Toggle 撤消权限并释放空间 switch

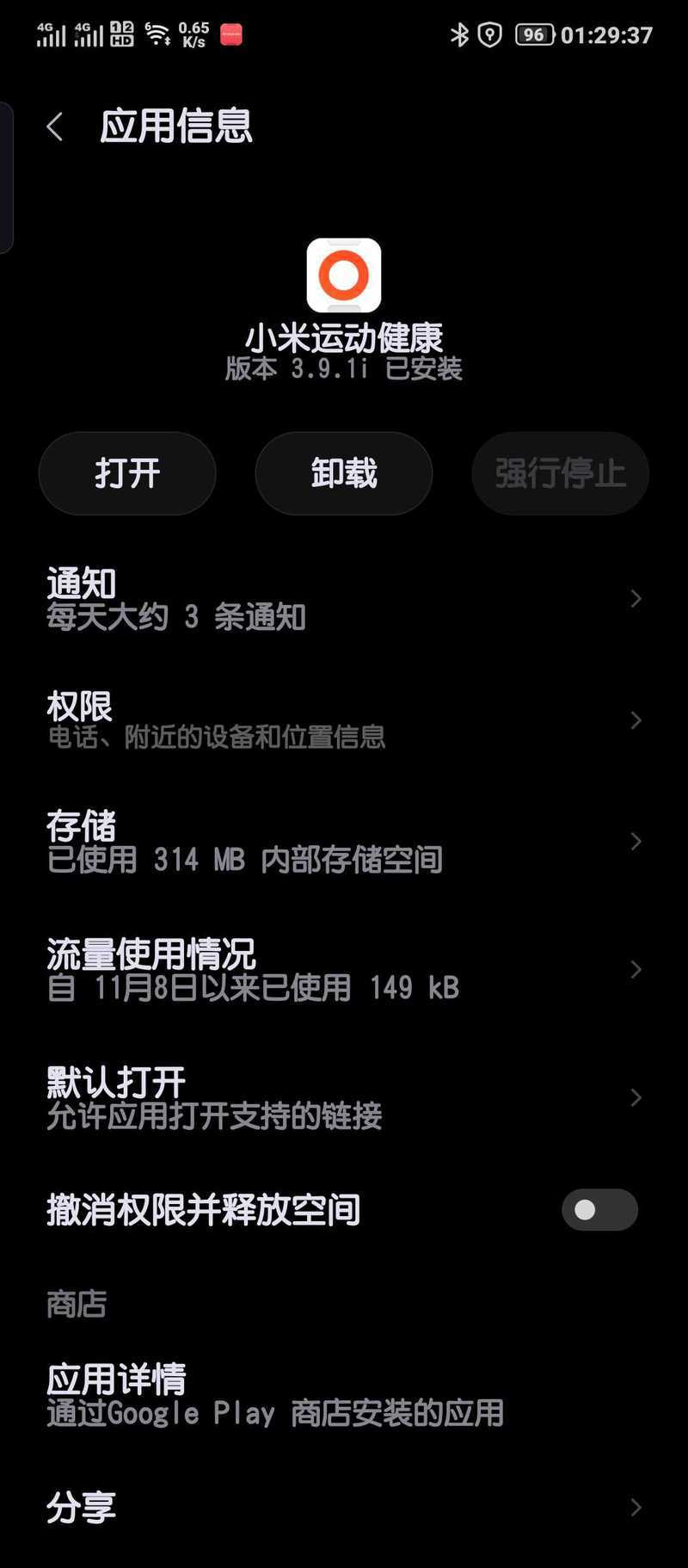pyautogui.click(x=599, y=1210)
